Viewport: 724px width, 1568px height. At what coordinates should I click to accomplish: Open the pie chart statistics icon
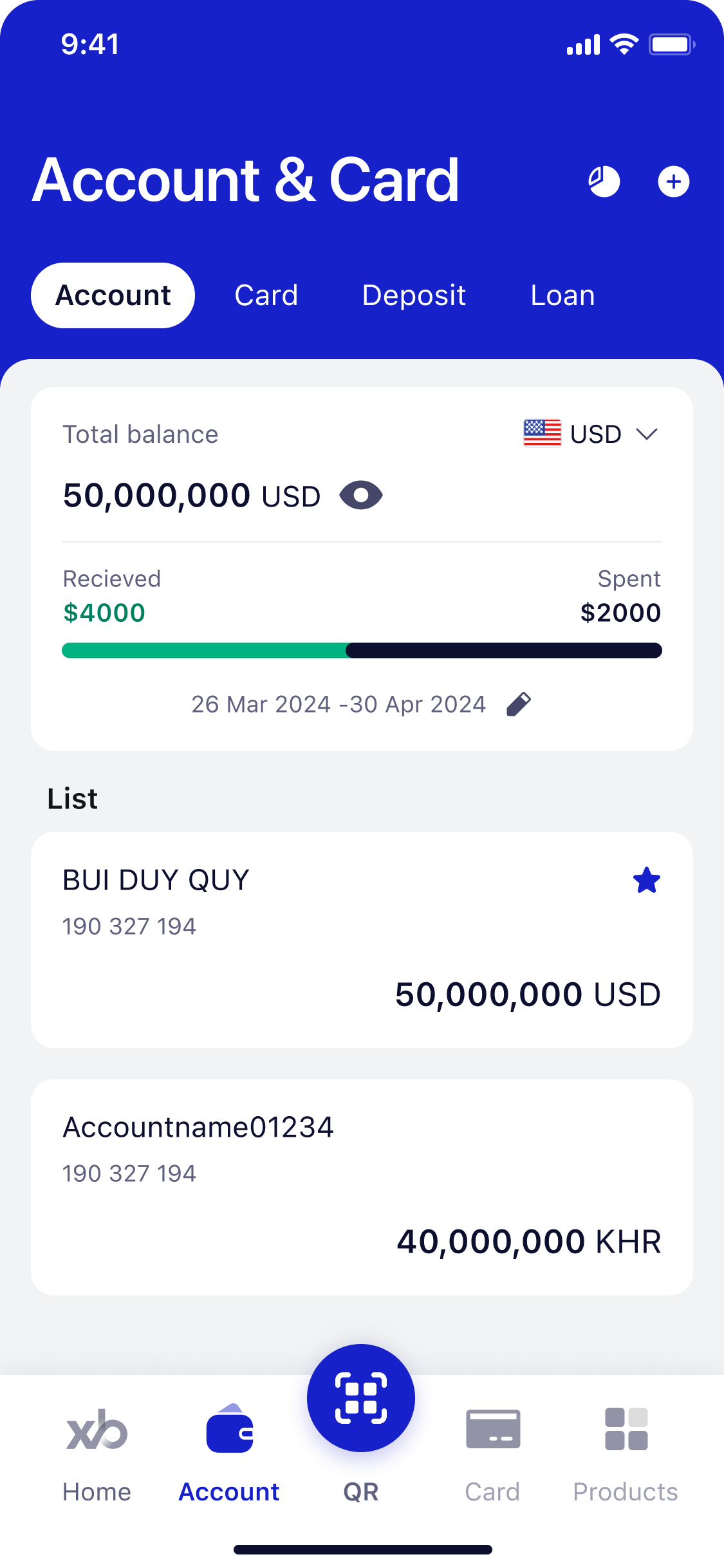pyautogui.click(x=604, y=182)
